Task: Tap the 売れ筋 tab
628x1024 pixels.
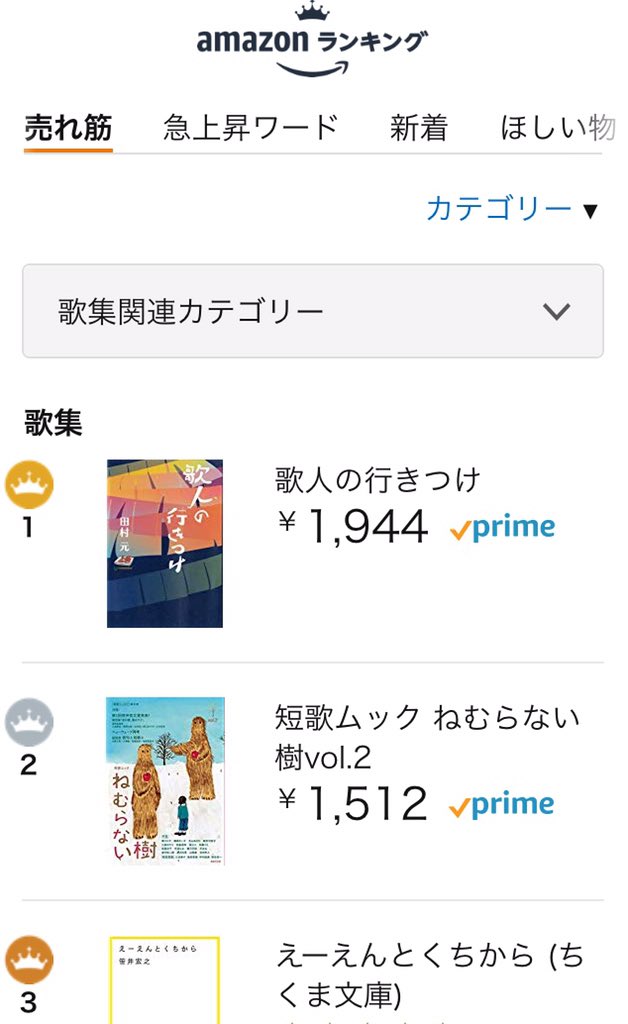Action: tap(68, 128)
